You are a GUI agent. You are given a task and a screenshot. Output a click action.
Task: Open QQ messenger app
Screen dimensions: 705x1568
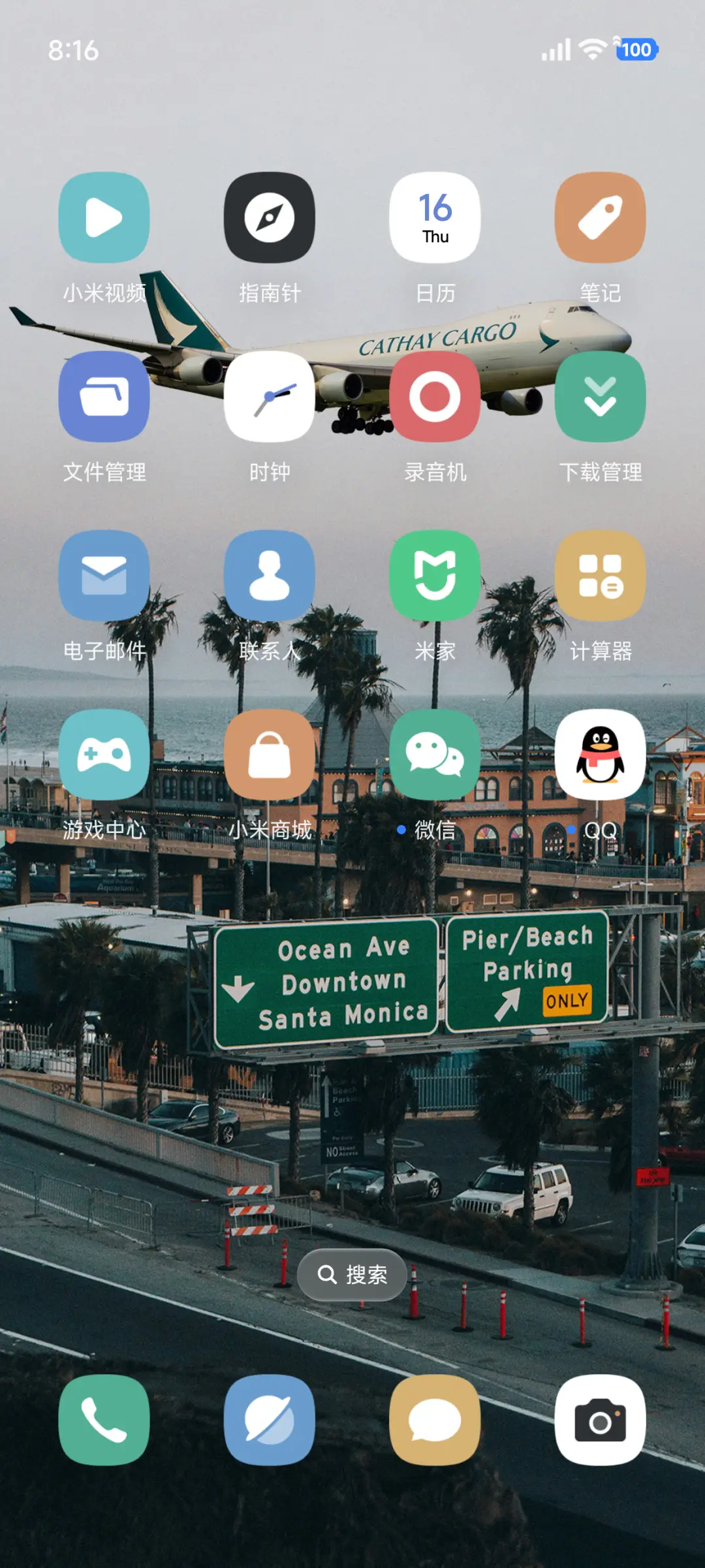(x=600, y=756)
